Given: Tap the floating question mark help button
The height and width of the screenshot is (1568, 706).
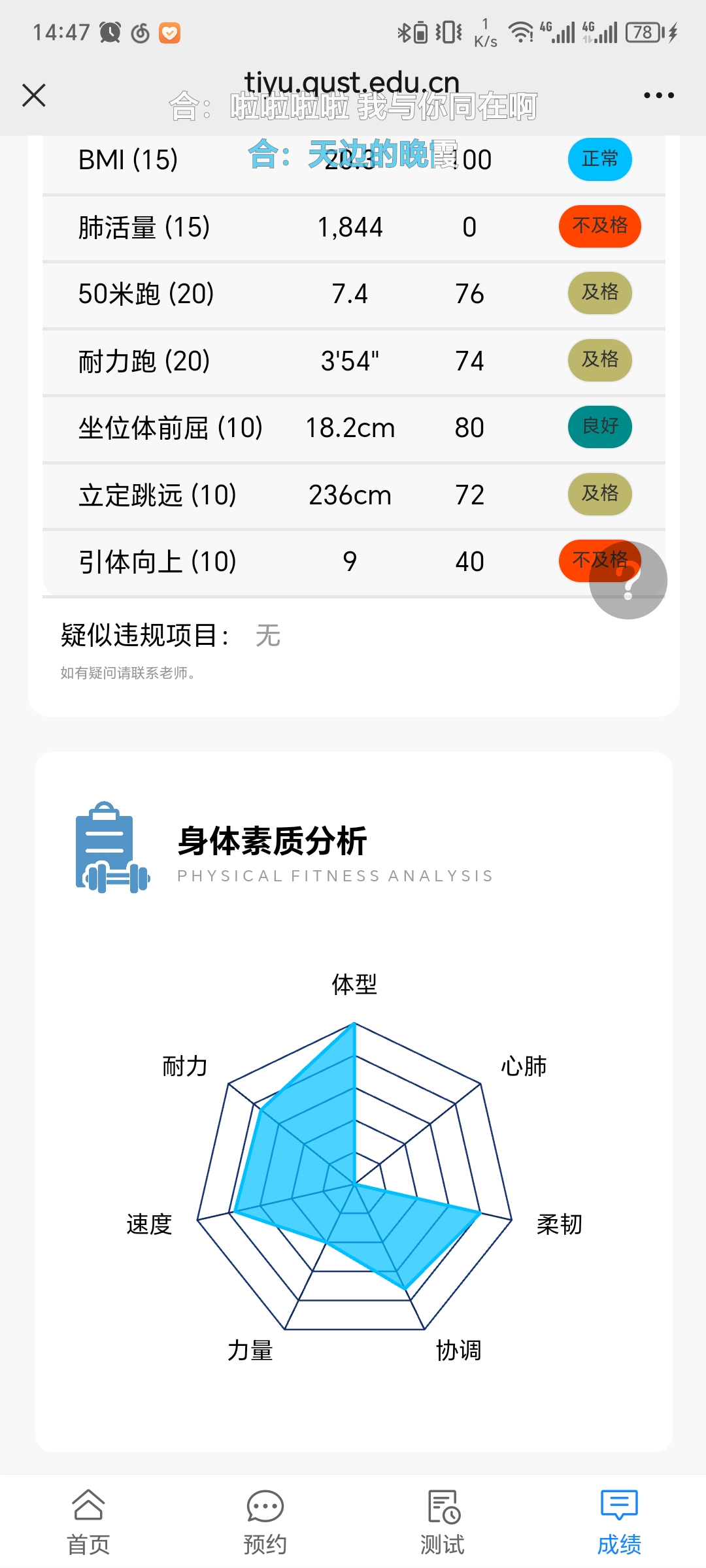Looking at the screenshot, I should point(628,580).
